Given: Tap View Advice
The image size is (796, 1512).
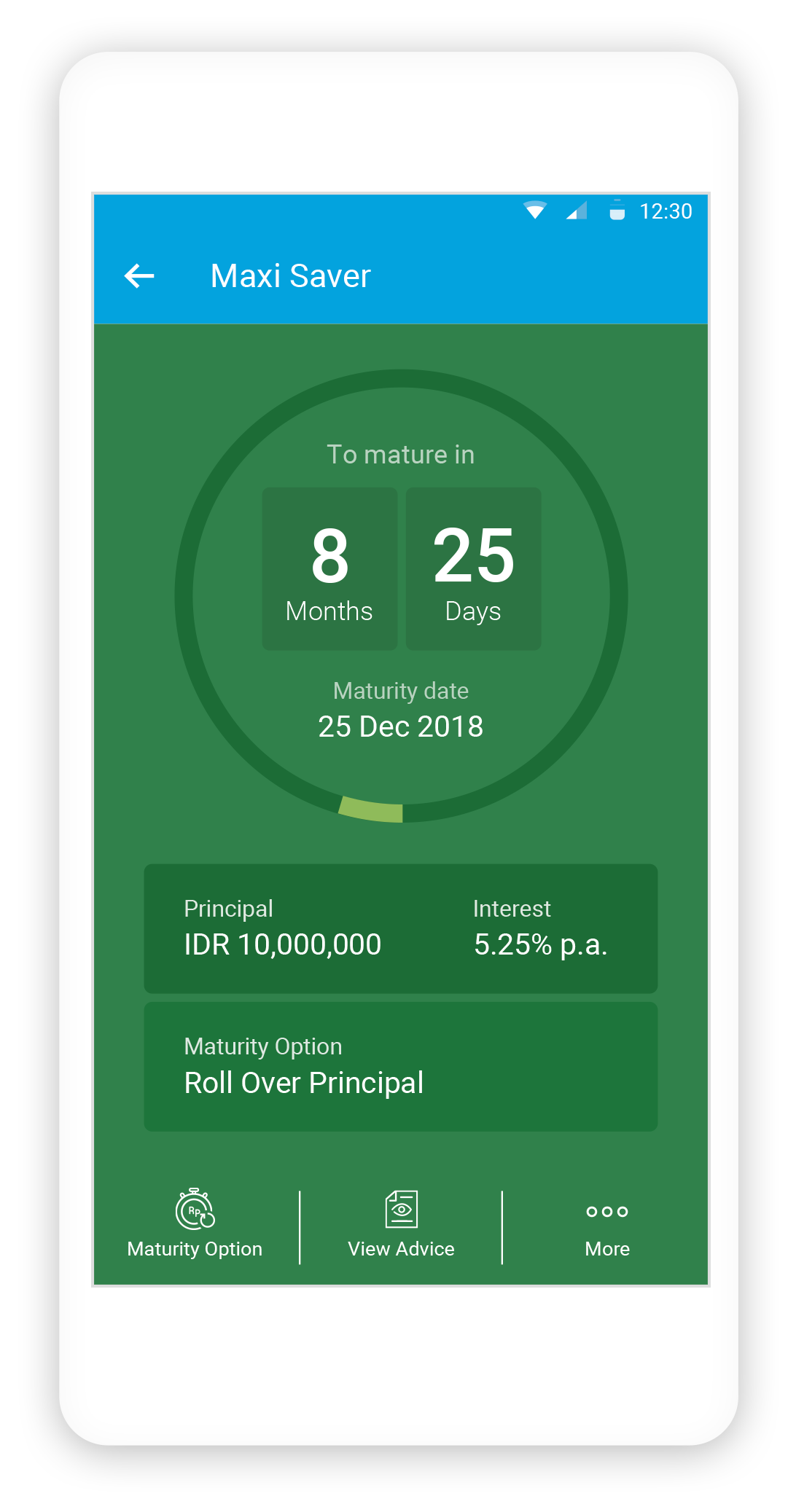Looking at the screenshot, I should [401, 1224].
